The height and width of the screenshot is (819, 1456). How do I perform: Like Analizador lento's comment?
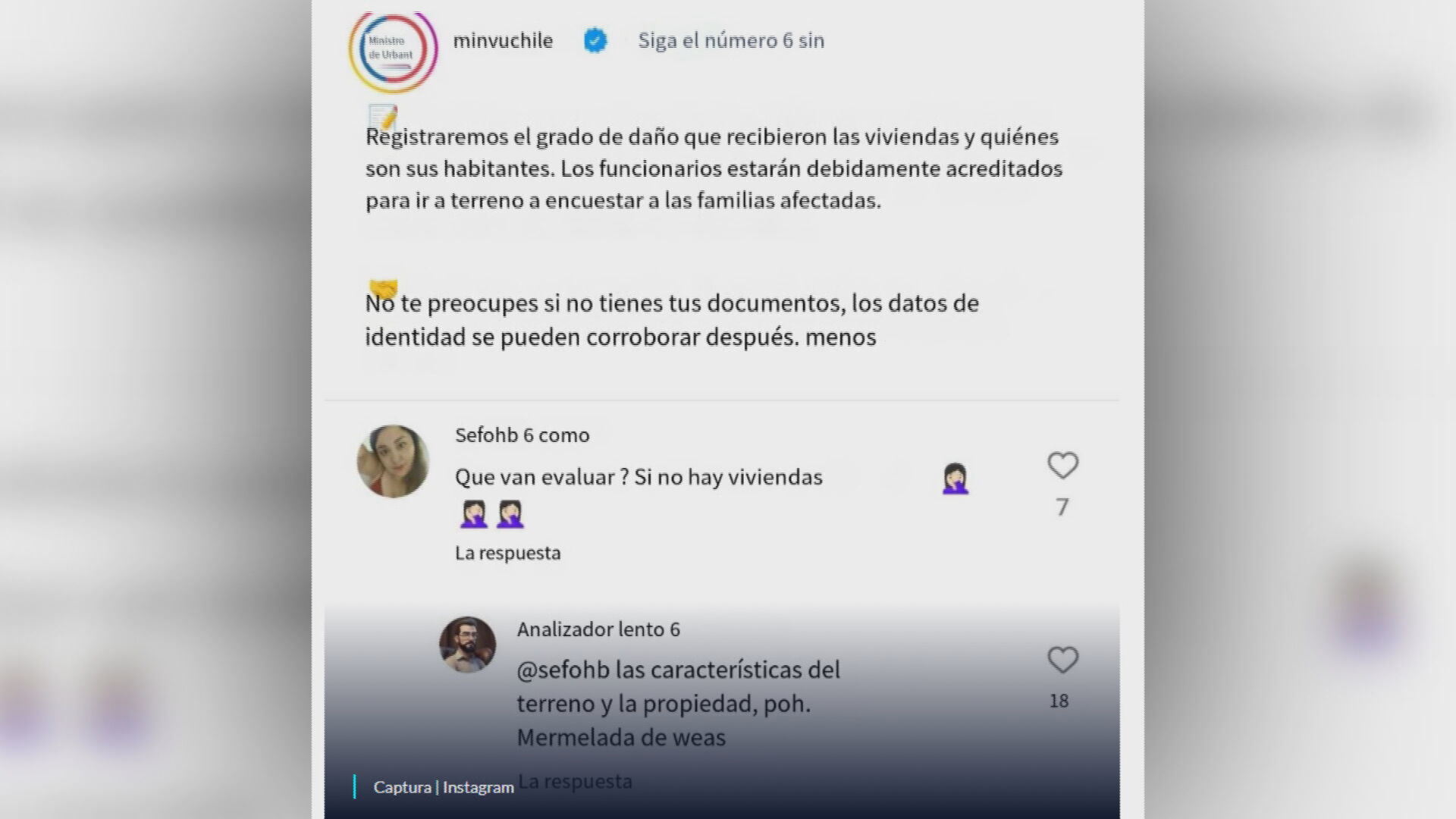pyautogui.click(x=1062, y=660)
